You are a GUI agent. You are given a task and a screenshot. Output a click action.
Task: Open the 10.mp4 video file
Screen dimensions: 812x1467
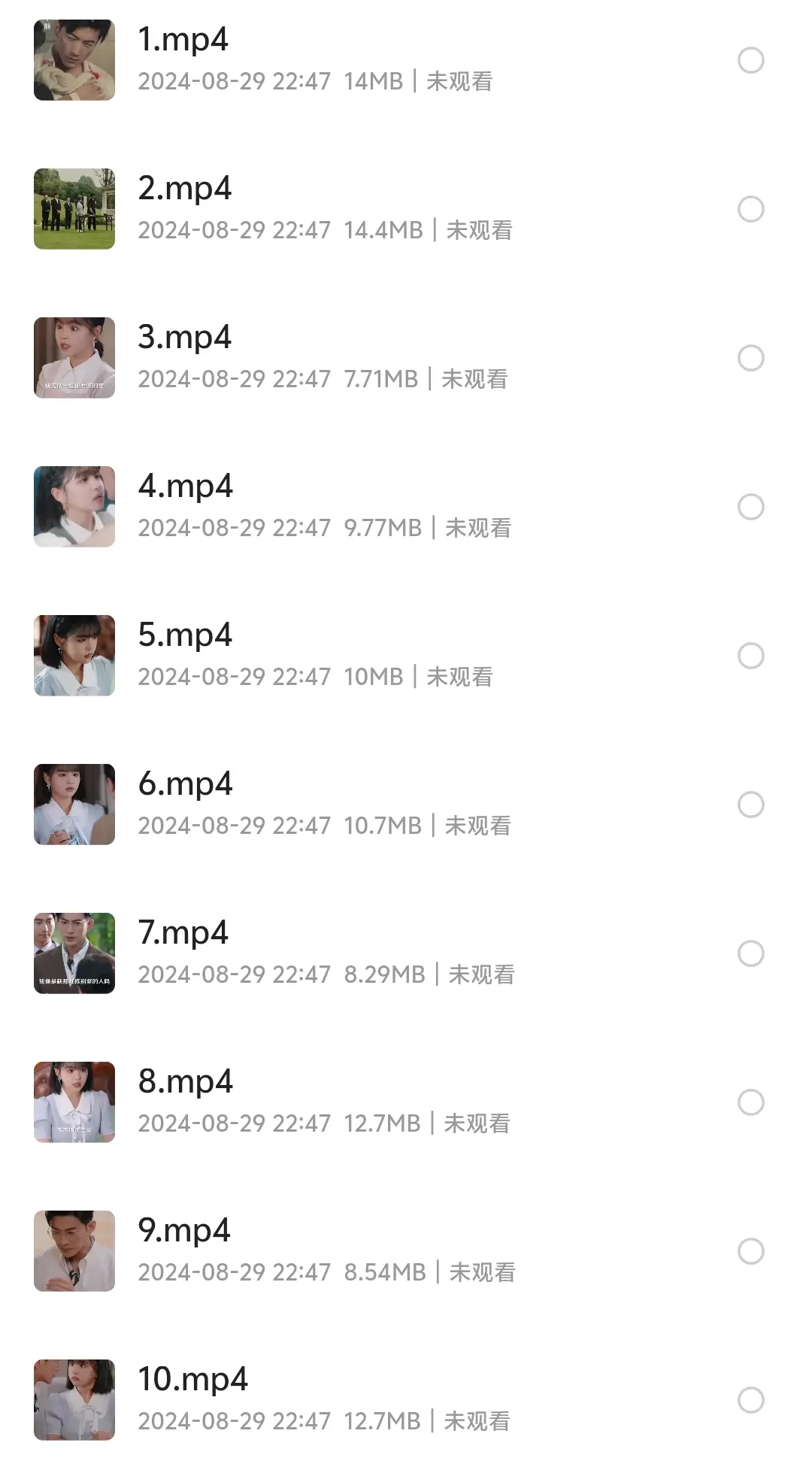click(x=192, y=1379)
